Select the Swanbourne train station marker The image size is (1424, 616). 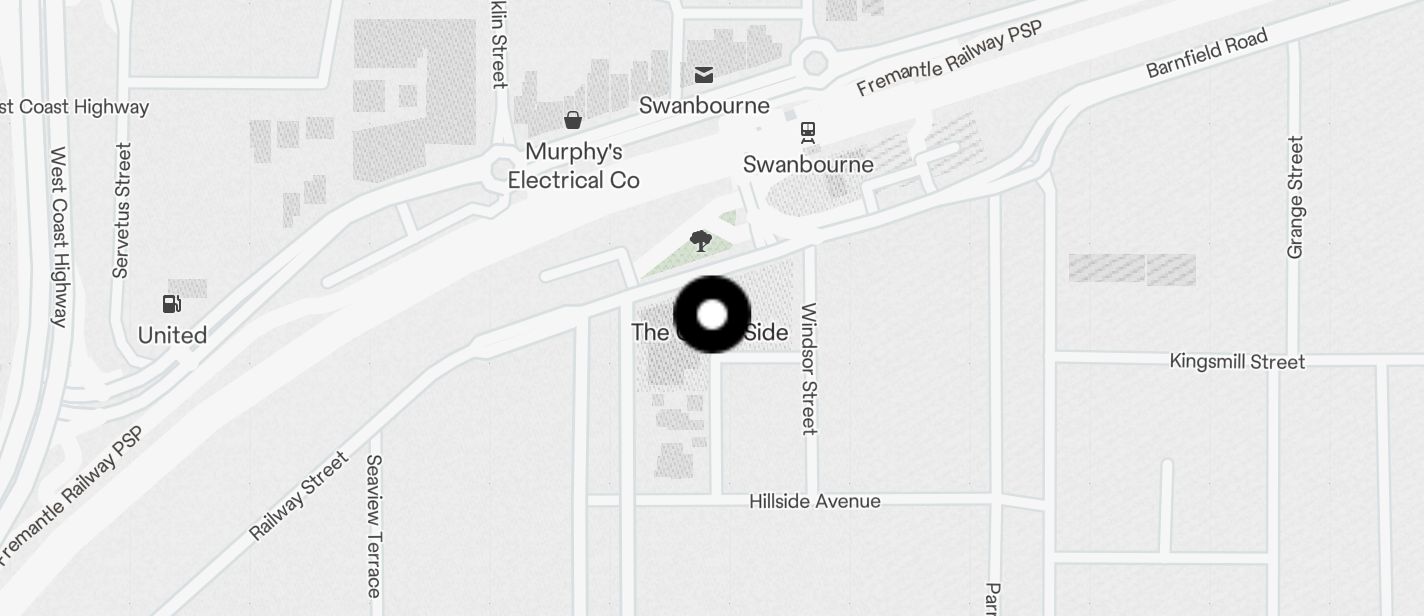(808, 131)
